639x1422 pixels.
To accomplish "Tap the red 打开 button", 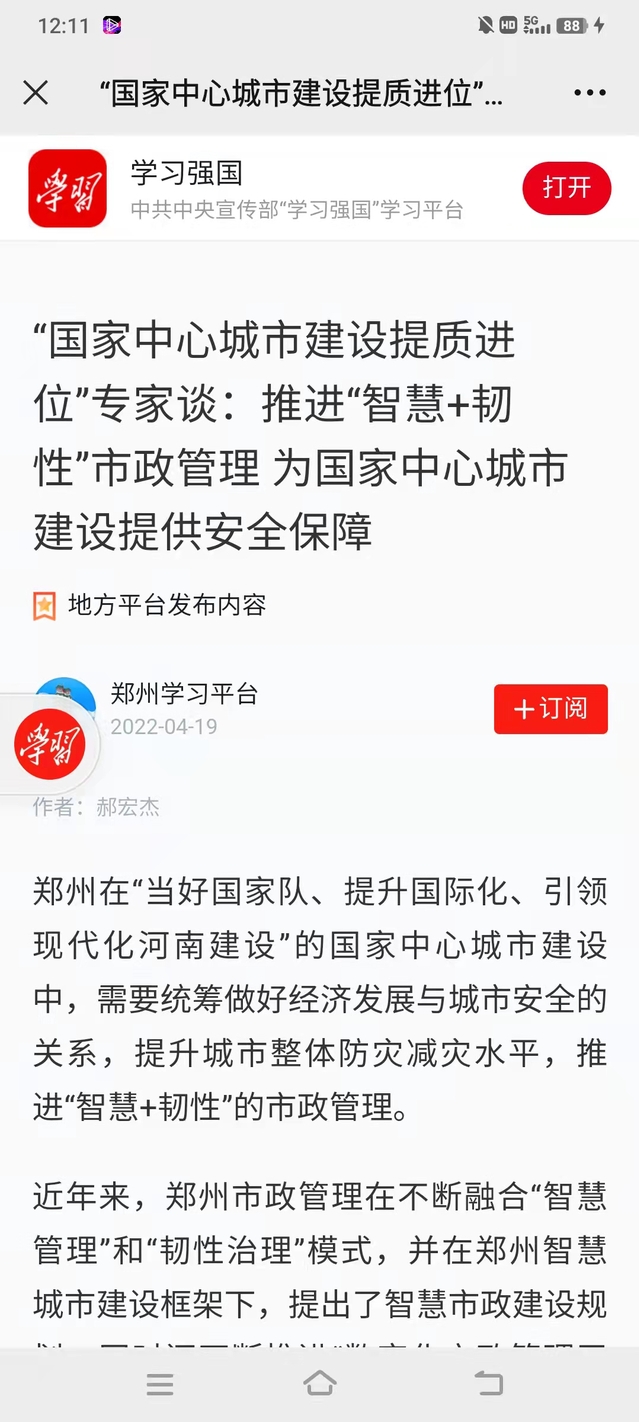I will pyautogui.click(x=566, y=188).
